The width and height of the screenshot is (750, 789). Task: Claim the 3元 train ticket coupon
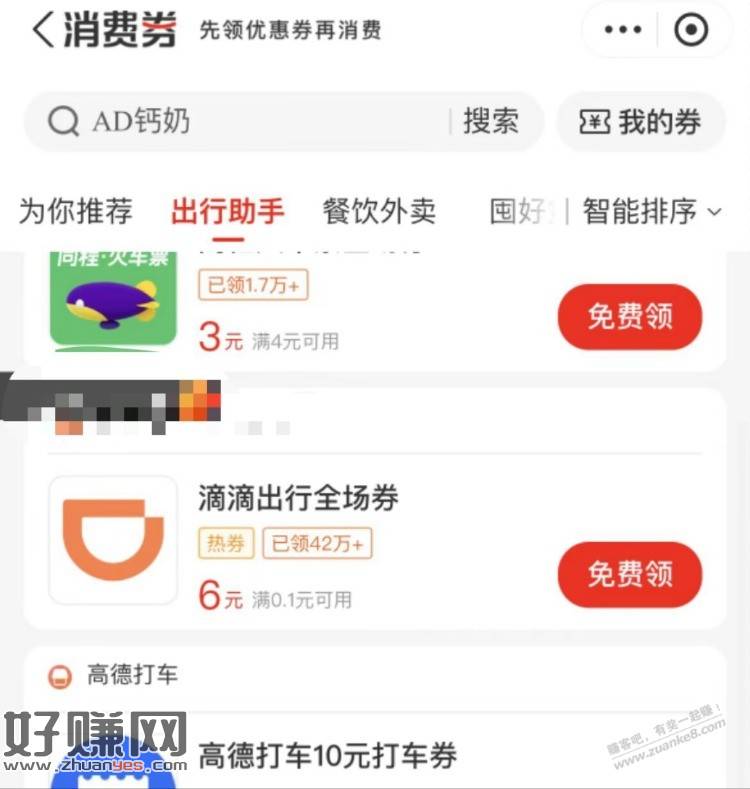click(x=629, y=317)
